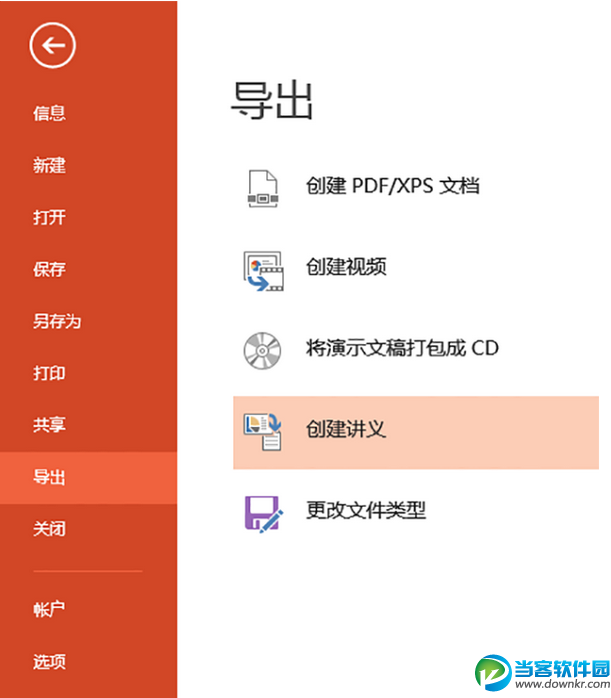Select the 创建视频 export option
The image size is (611, 698).
(x=346, y=268)
